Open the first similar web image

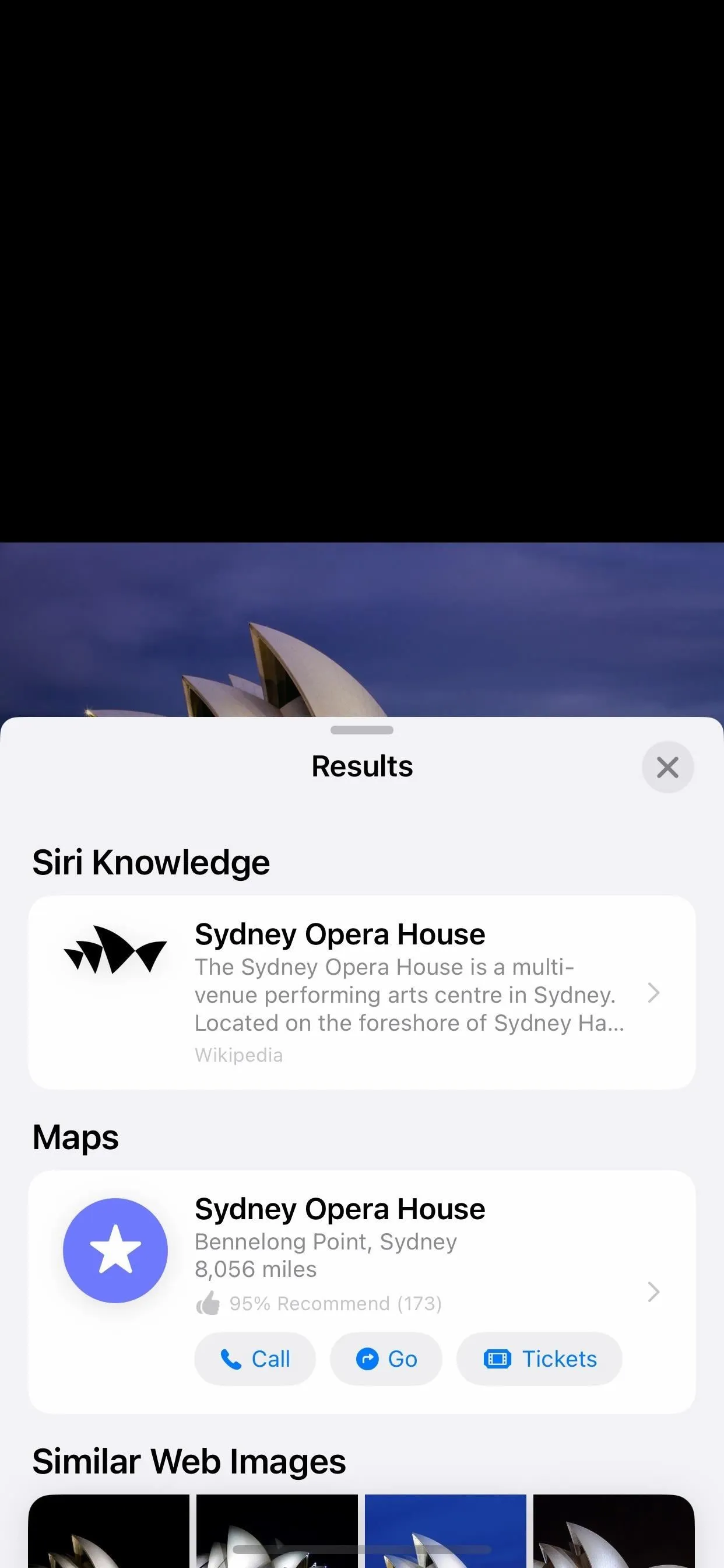pyautogui.click(x=109, y=1531)
